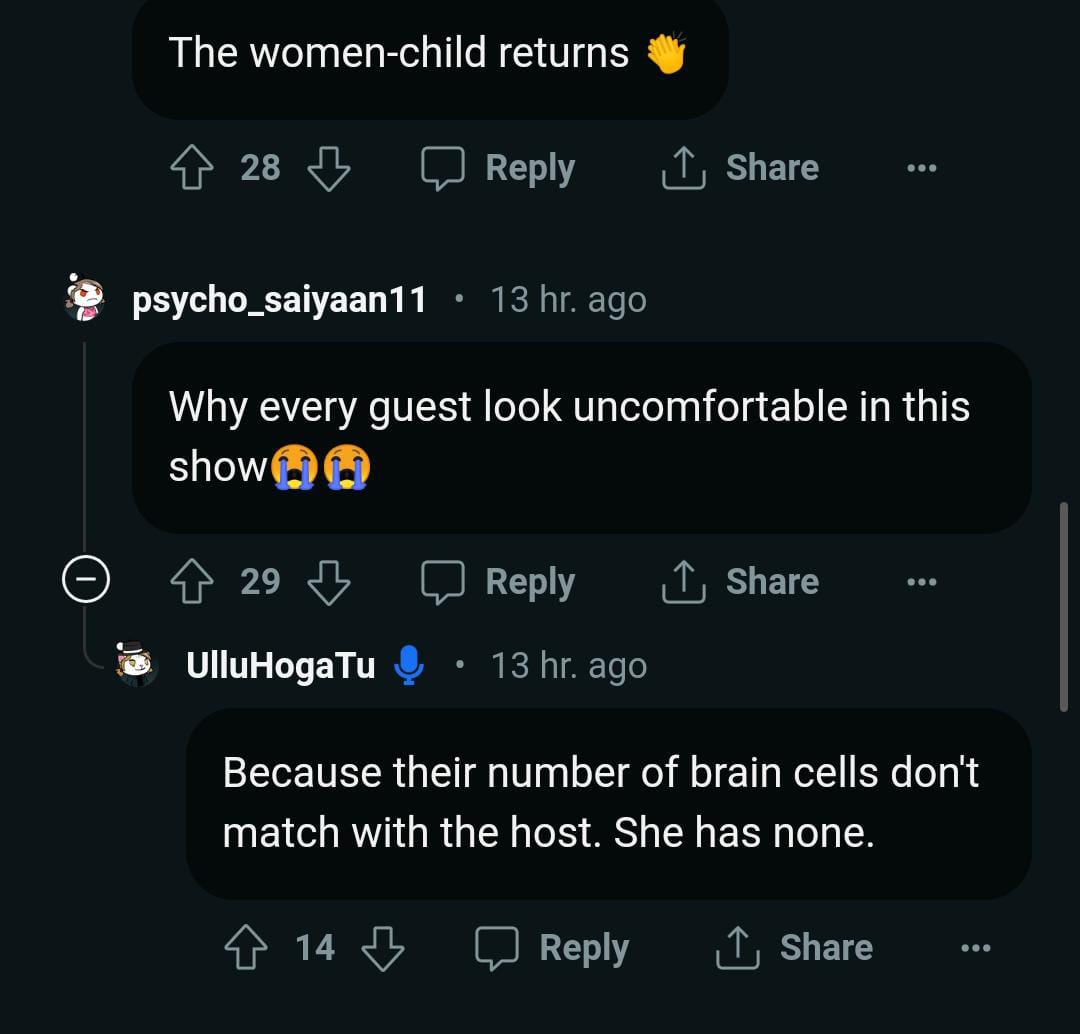1080x1034 pixels.
Task: Upvote UlluHogaTu's reply
Action: pos(244,947)
